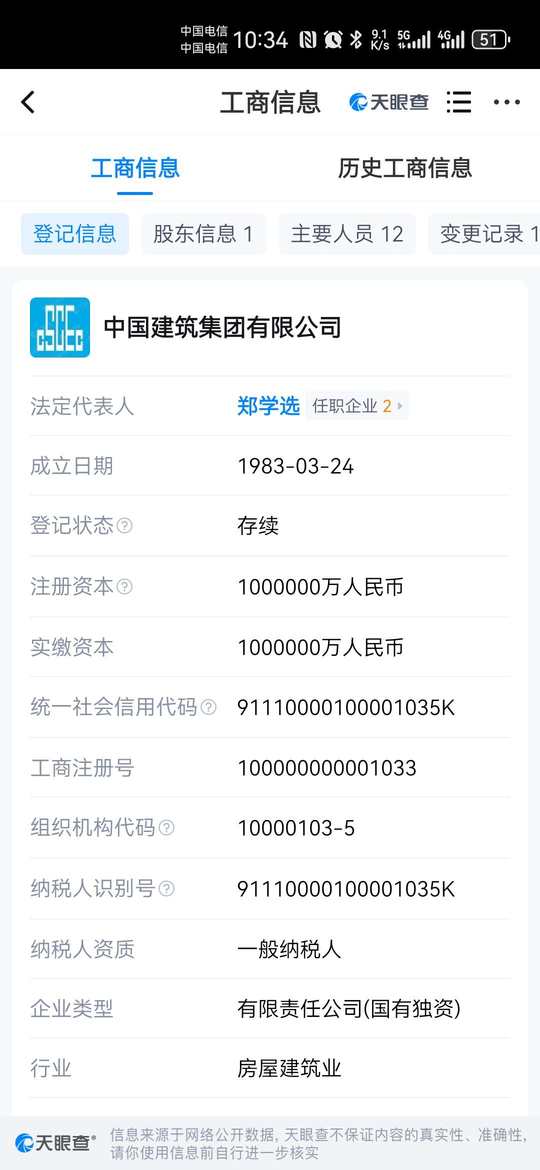Open the three-dot overflow menu
The height and width of the screenshot is (1170, 540).
[x=506, y=102]
